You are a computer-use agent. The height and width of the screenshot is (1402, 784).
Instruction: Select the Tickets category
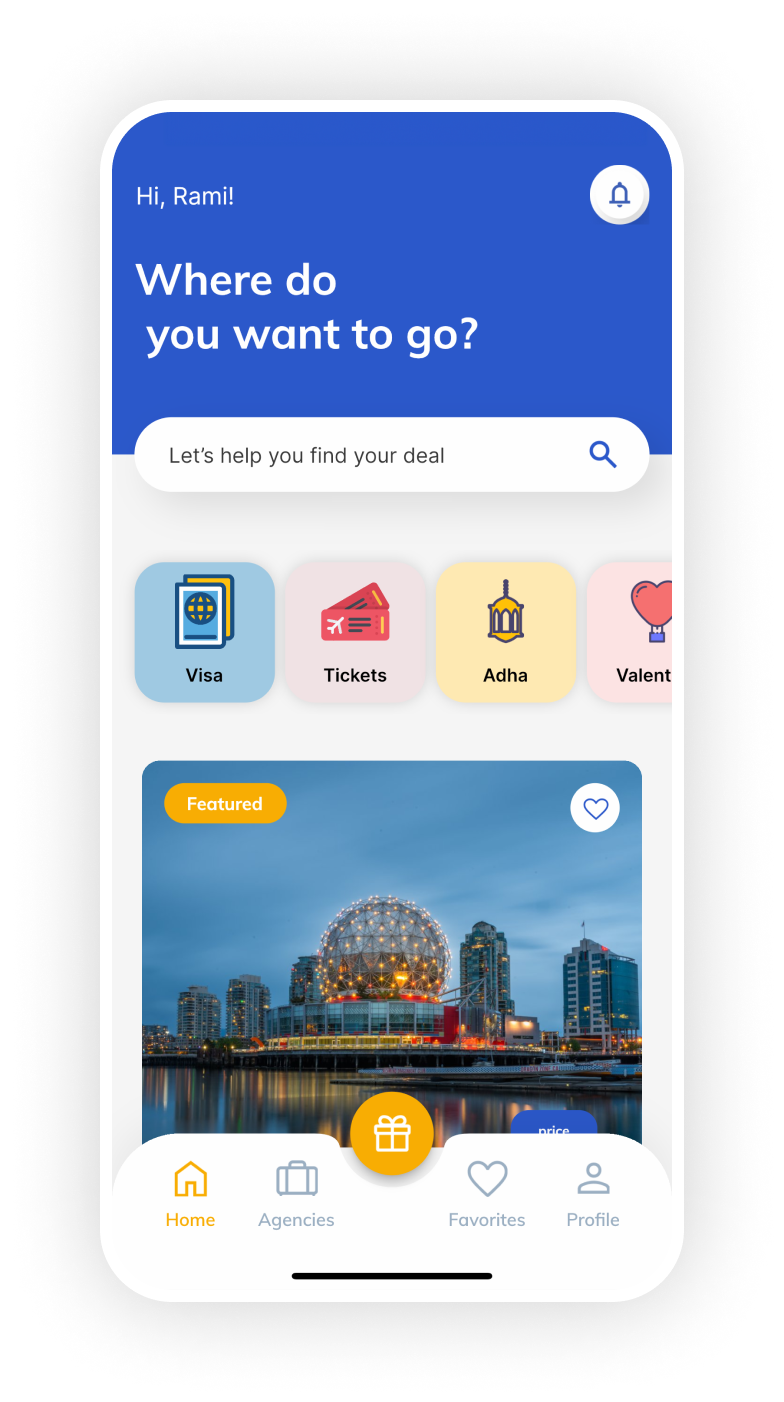point(355,632)
